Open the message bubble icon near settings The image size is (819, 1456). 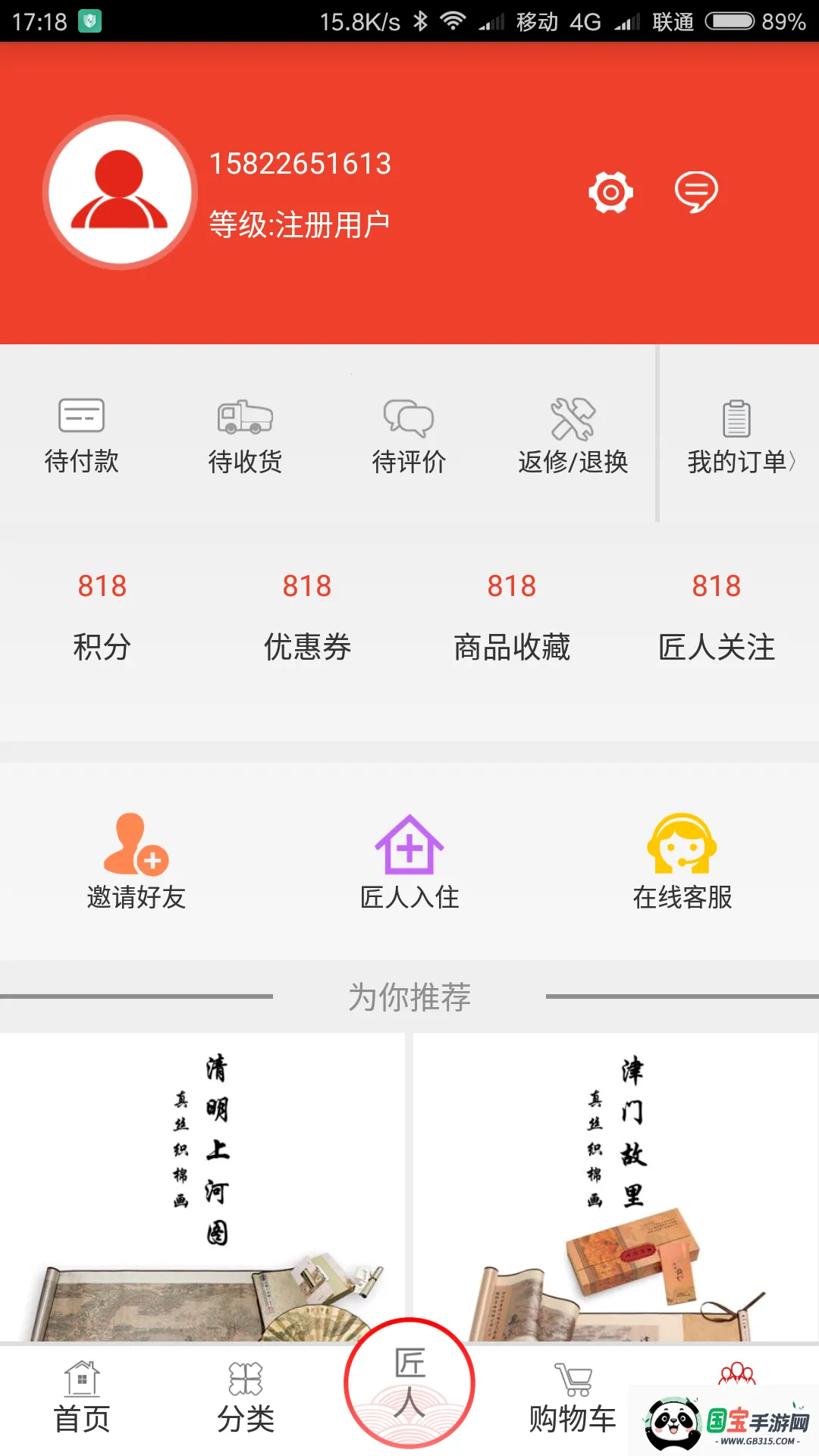[697, 191]
